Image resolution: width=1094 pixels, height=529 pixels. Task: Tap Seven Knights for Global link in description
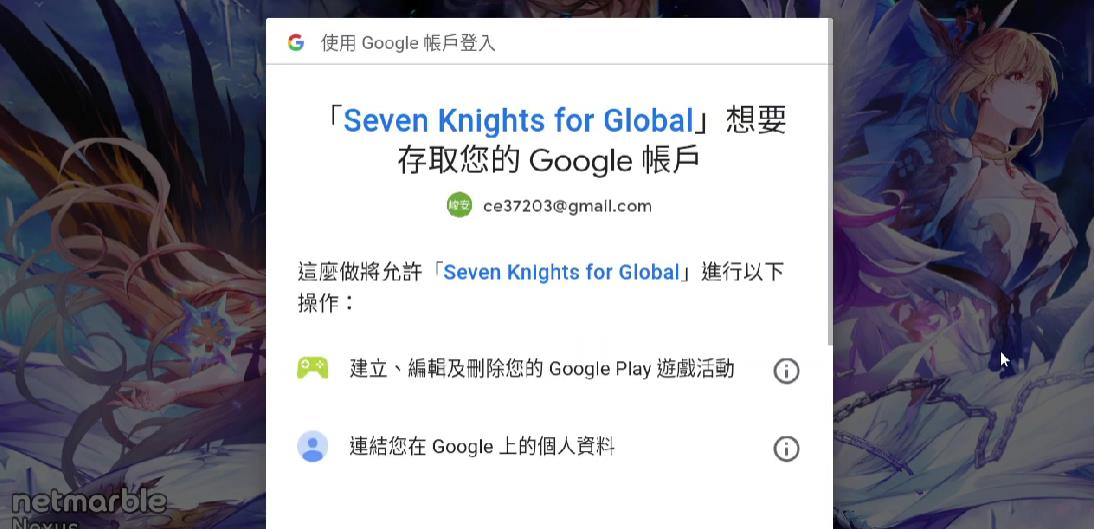(x=561, y=272)
